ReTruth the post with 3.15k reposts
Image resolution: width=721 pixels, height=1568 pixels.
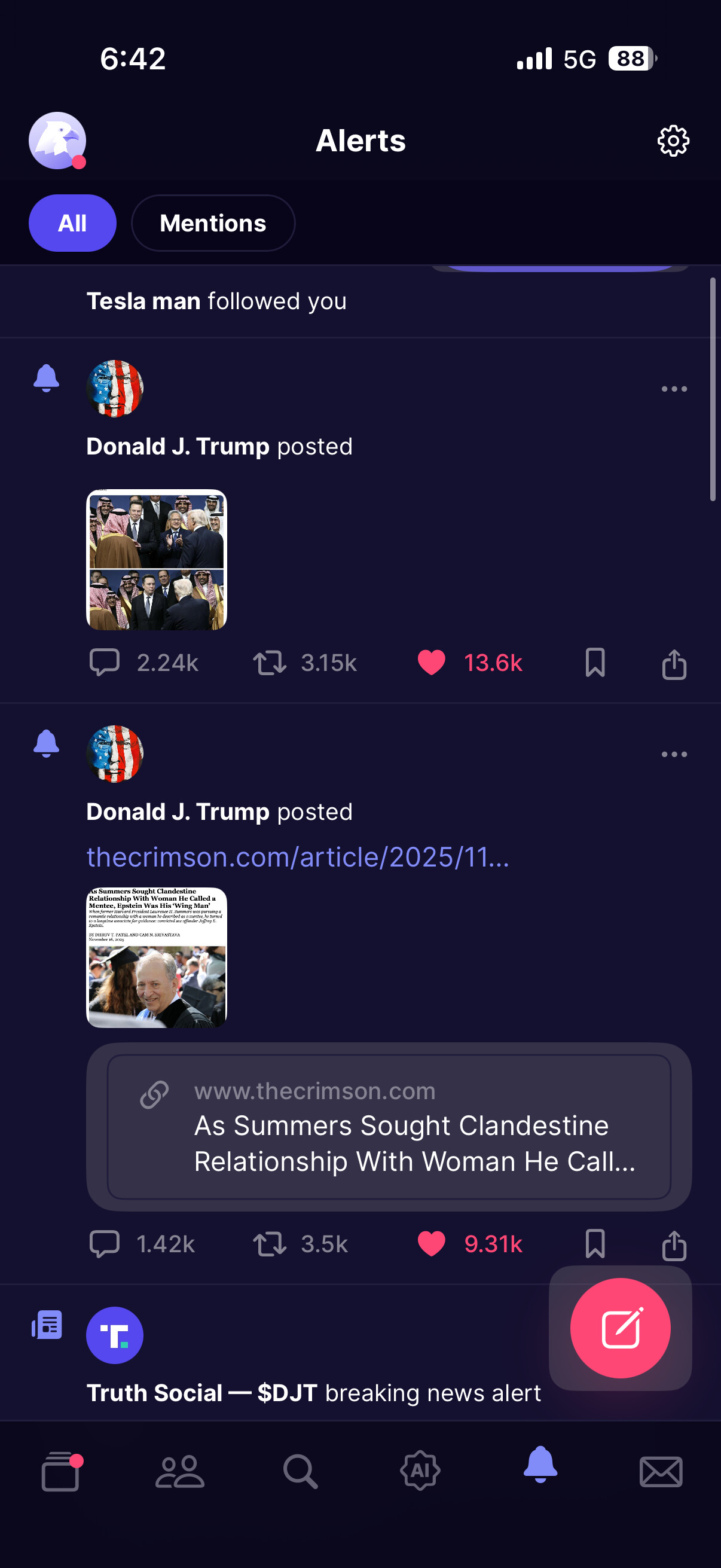270,663
